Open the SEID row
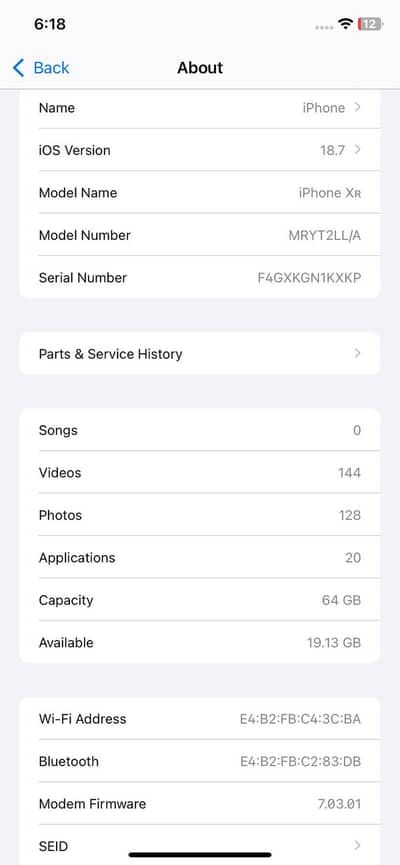Image resolution: width=400 pixels, height=865 pixels. coord(200,845)
